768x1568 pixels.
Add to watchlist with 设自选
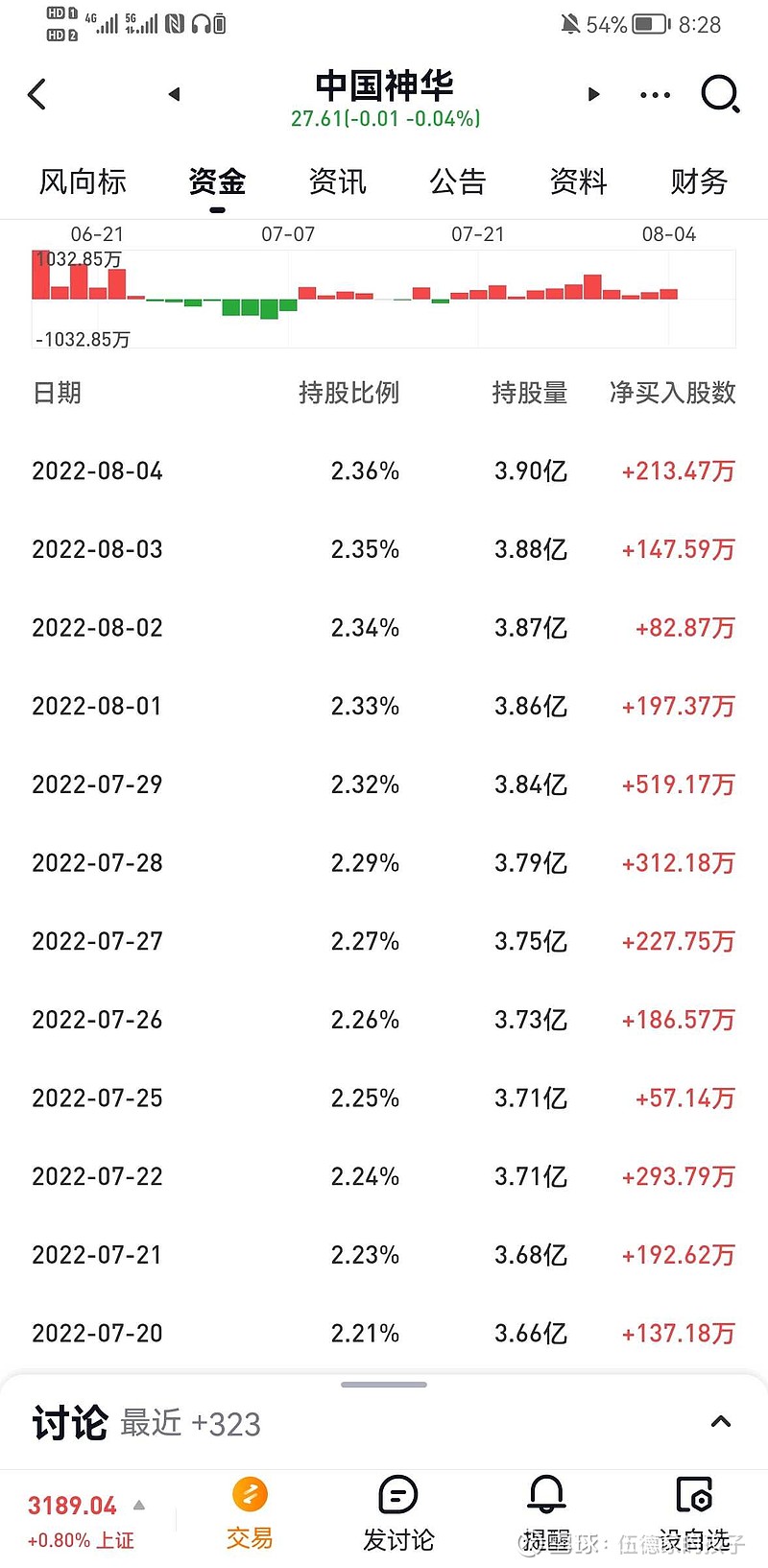[694, 1513]
